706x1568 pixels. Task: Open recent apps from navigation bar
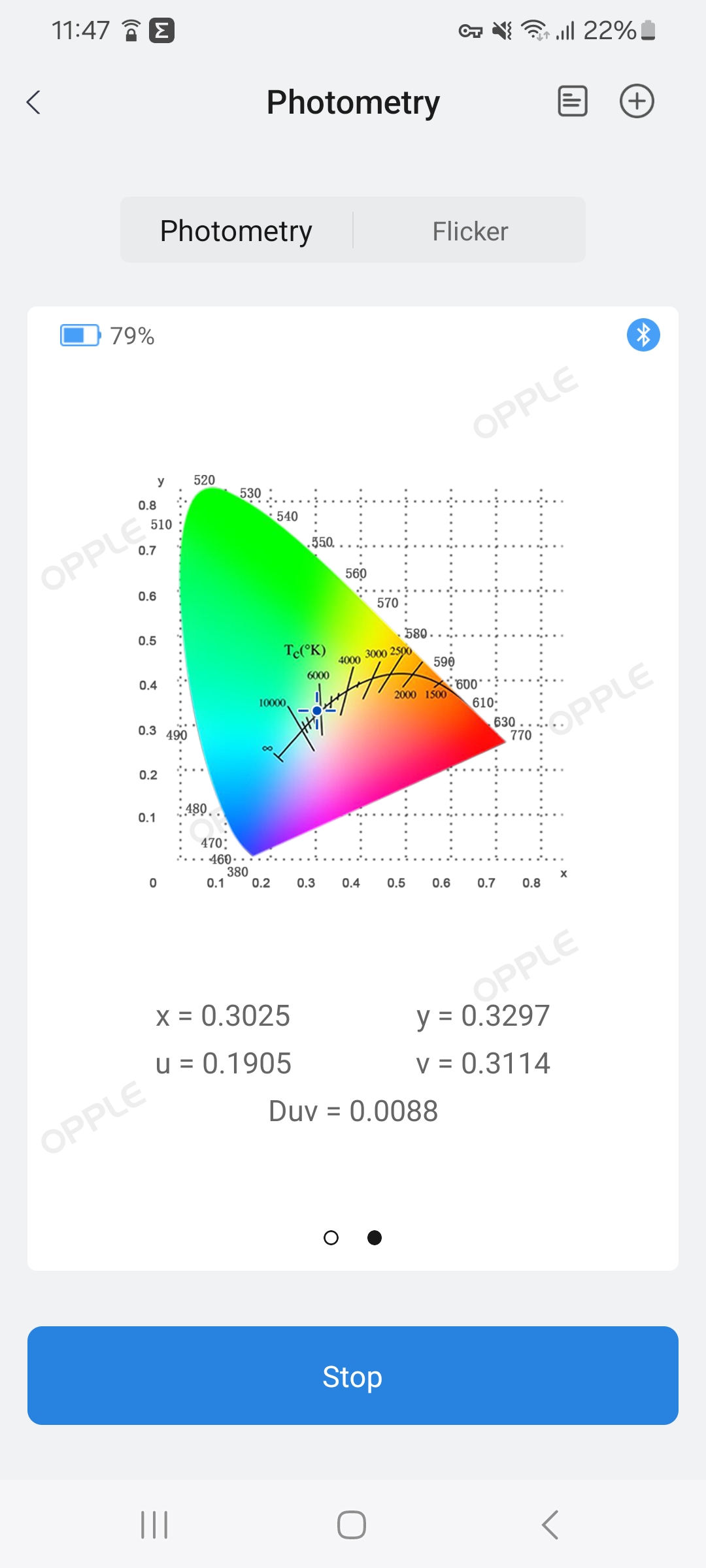point(154,1525)
